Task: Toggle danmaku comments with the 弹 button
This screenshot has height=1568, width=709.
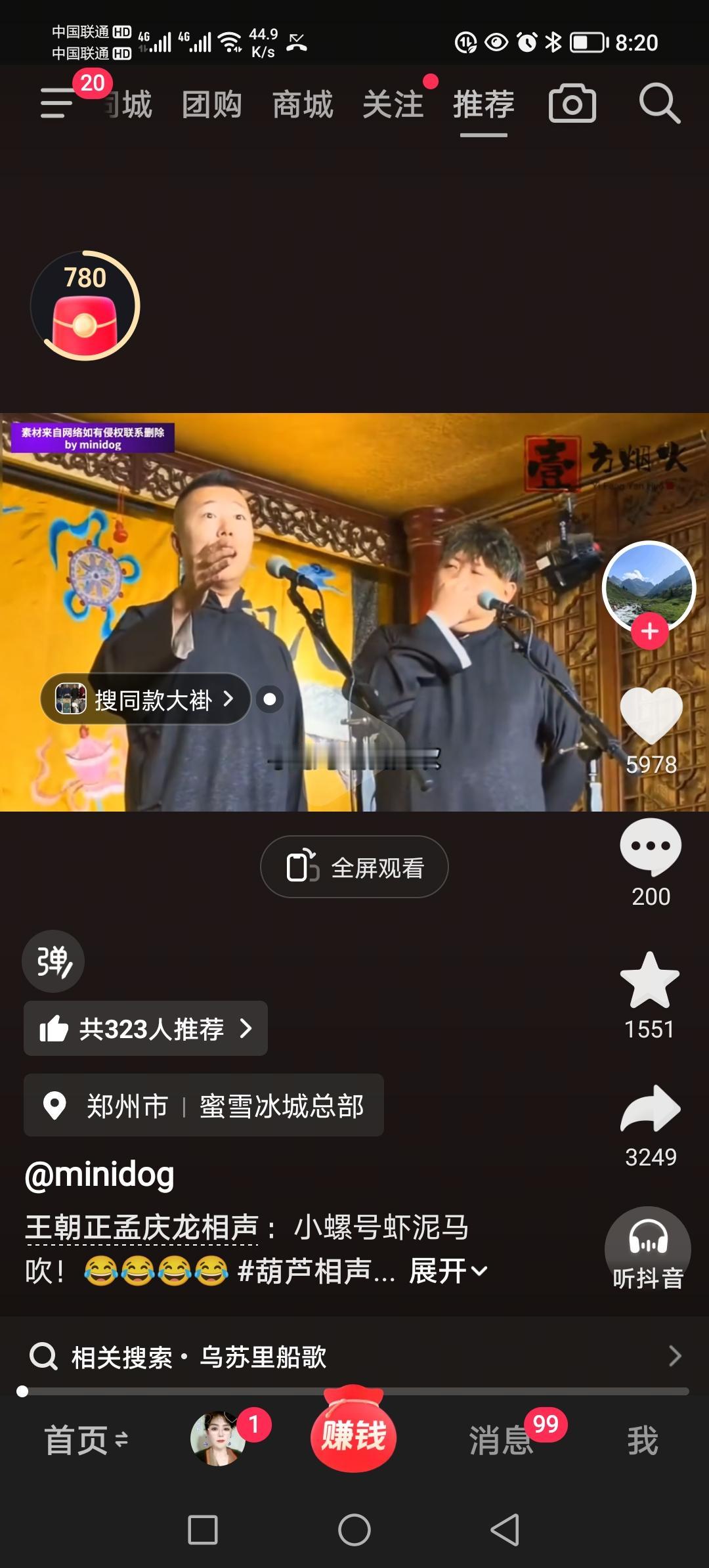Action: coord(52,961)
